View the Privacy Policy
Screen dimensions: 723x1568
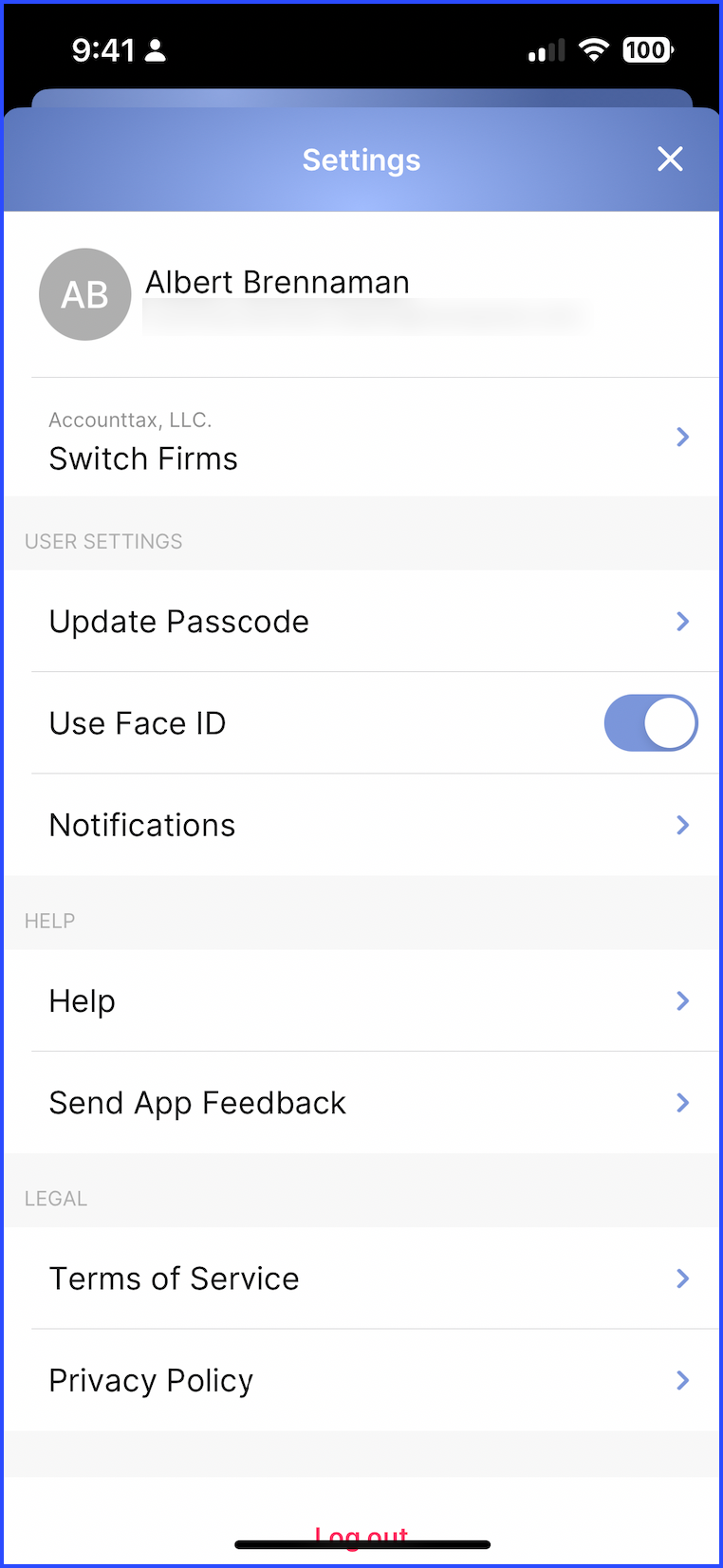361,1380
